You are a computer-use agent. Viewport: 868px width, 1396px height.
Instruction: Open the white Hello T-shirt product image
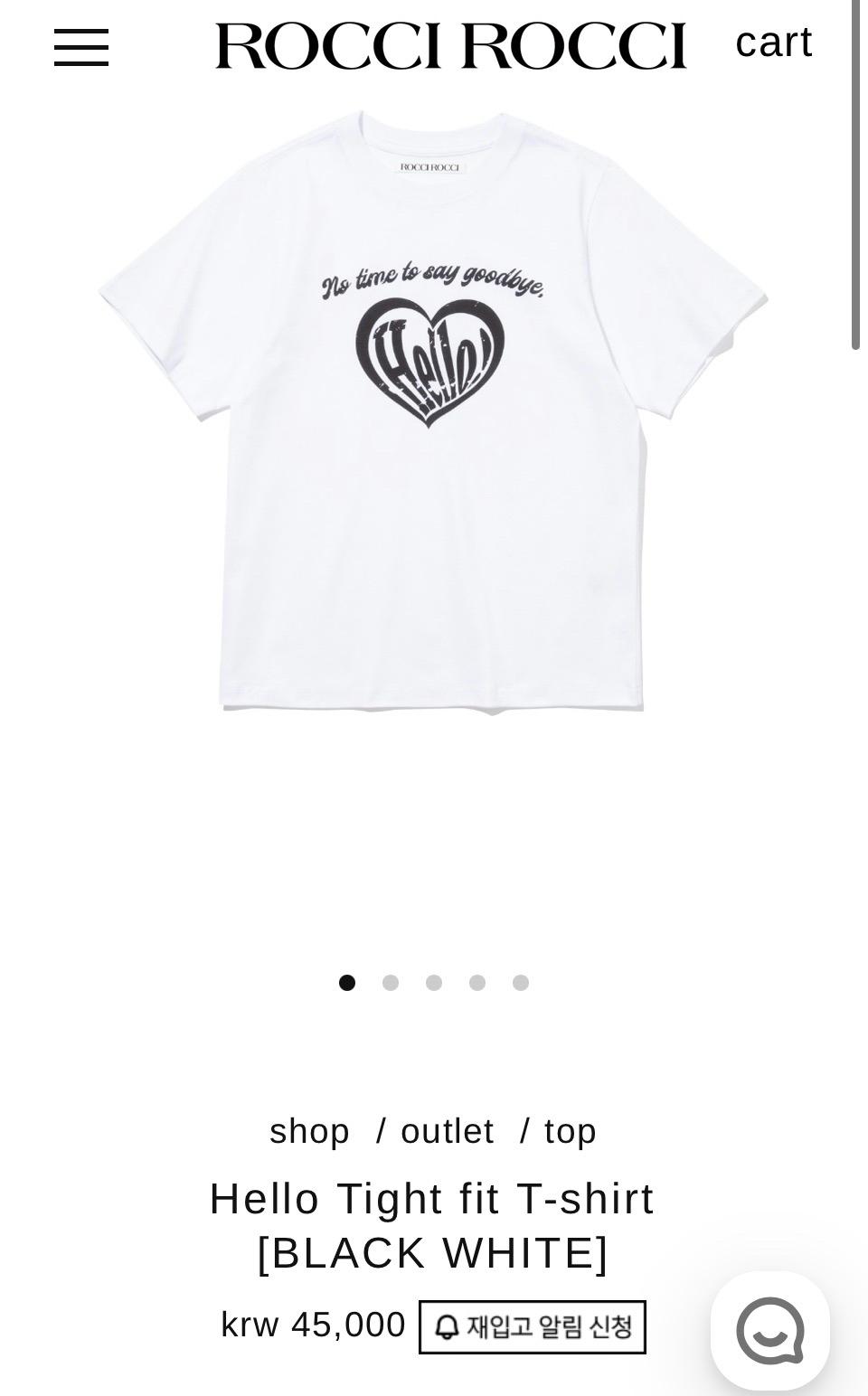[433, 412]
